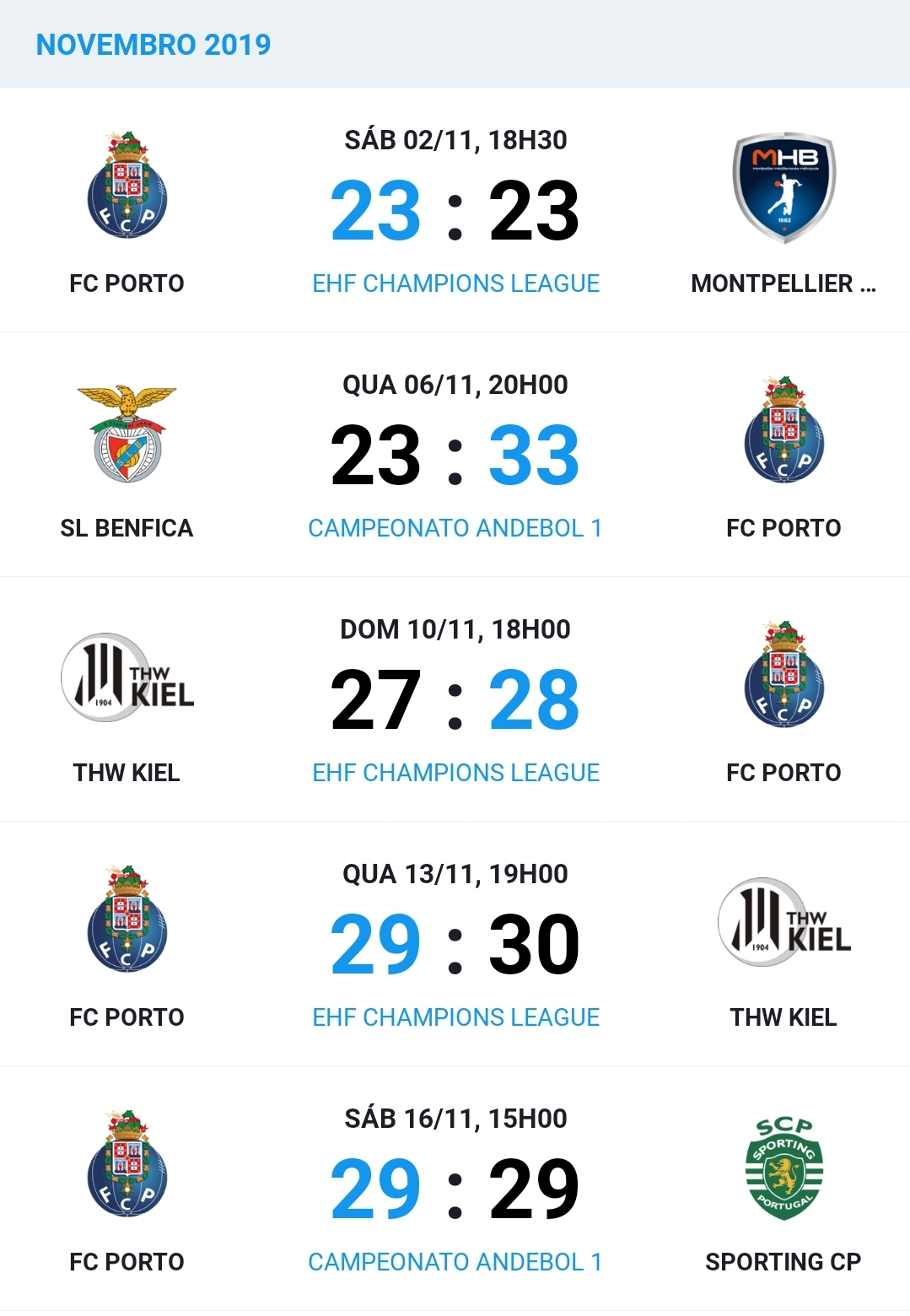The image size is (910, 1316).
Task: Open FC Porto vs THW Kiel 13/11 match
Action: pyautogui.click(x=455, y=945)
